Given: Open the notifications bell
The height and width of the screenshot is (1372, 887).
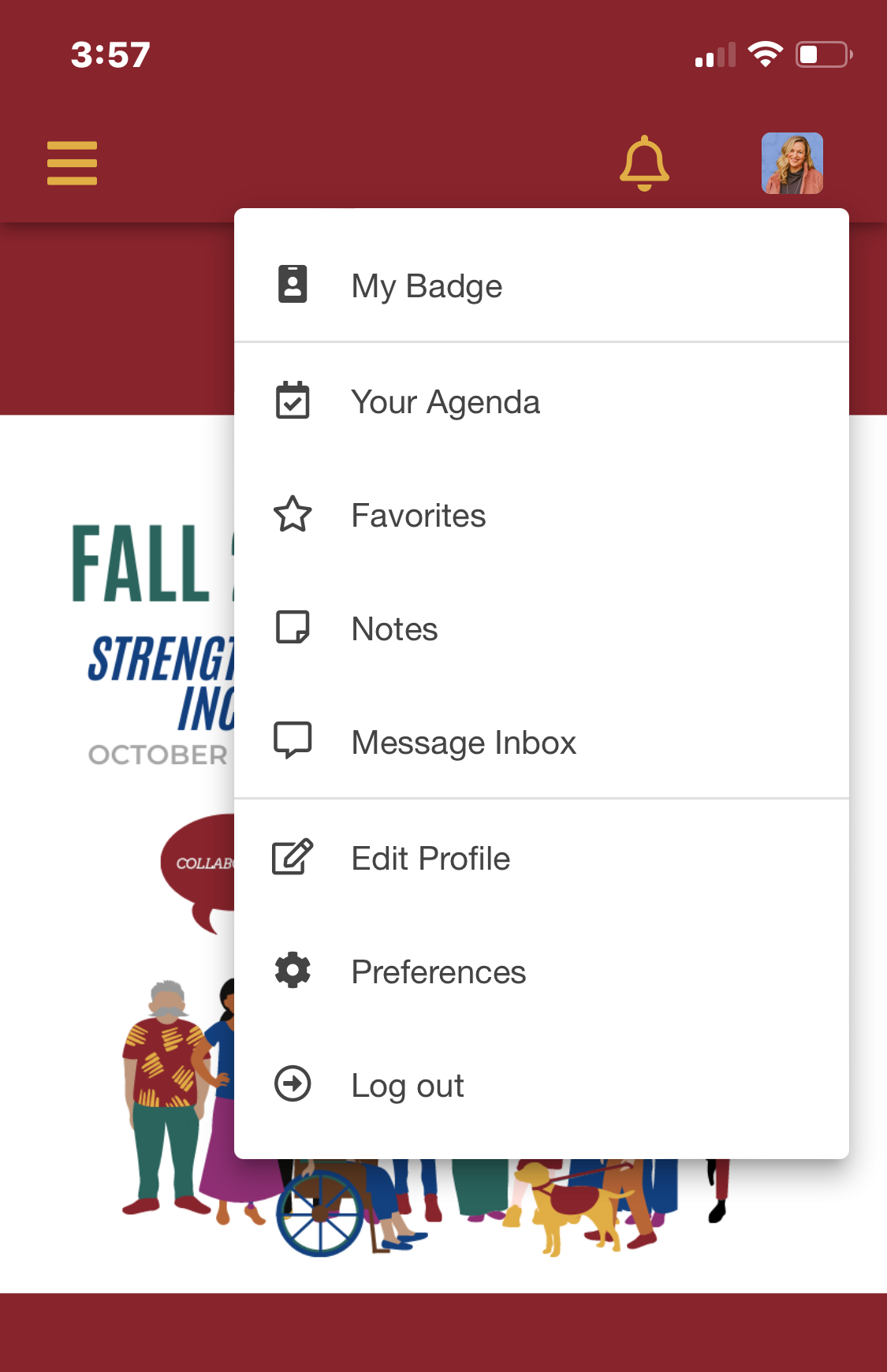Looking at the screenshot, I should click(644, 163).
